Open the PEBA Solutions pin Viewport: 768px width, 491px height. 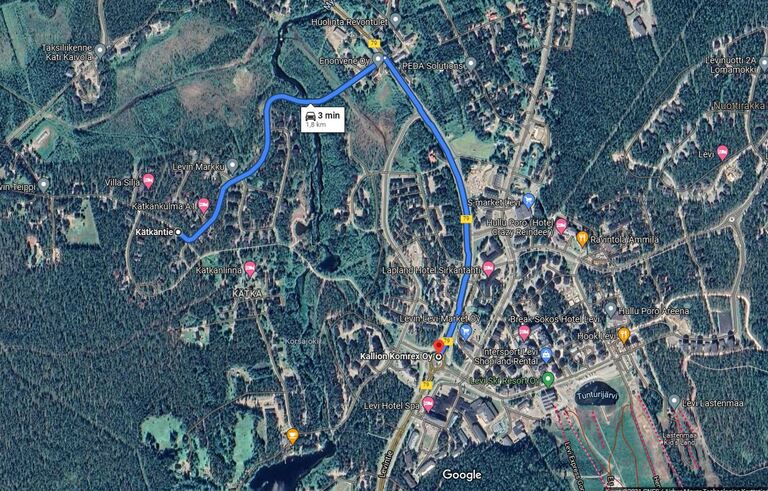click(x=470, y=63)
